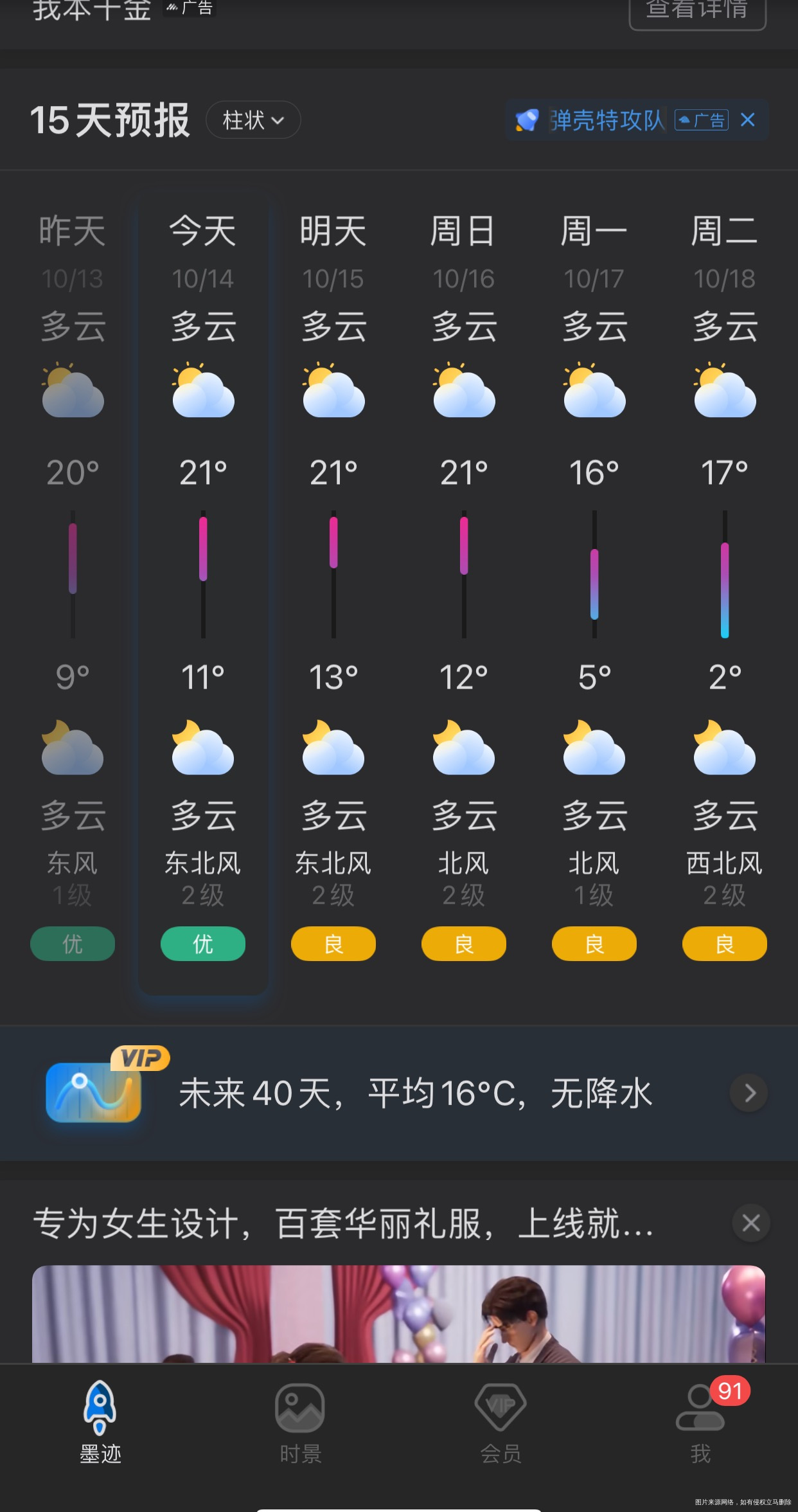The image size is (798, 1512).
Task: Click 周二 night cloudy moon icon
Action: 725,748
